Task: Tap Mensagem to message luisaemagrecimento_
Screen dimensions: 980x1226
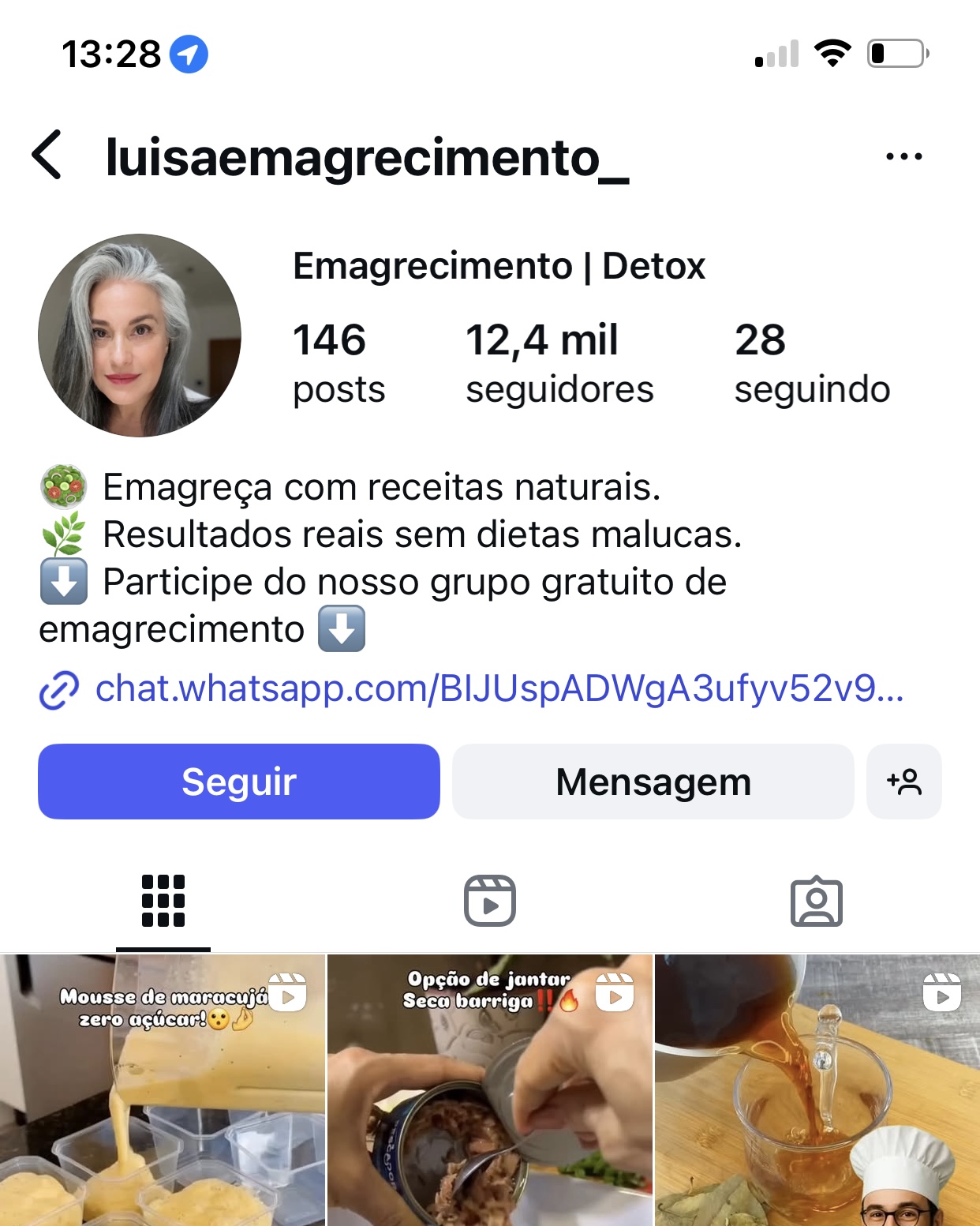Action: point(653,782)
